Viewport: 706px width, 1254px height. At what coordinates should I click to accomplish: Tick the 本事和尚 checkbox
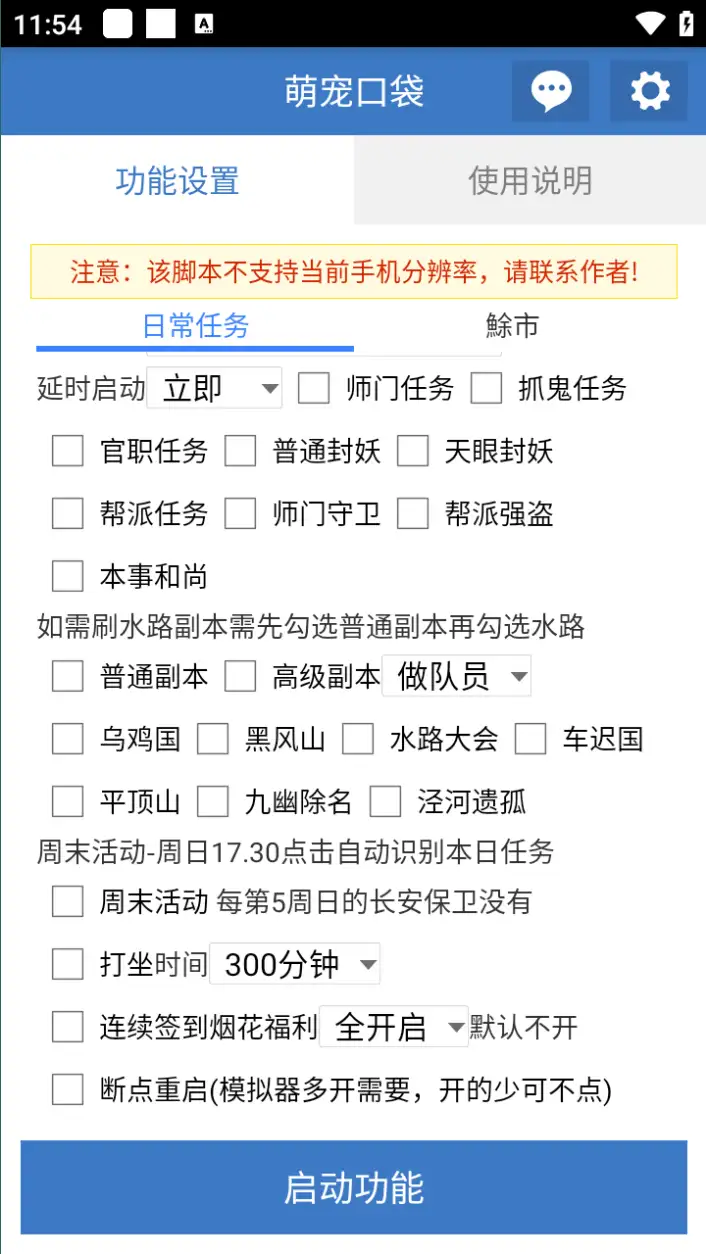[68, 577]
